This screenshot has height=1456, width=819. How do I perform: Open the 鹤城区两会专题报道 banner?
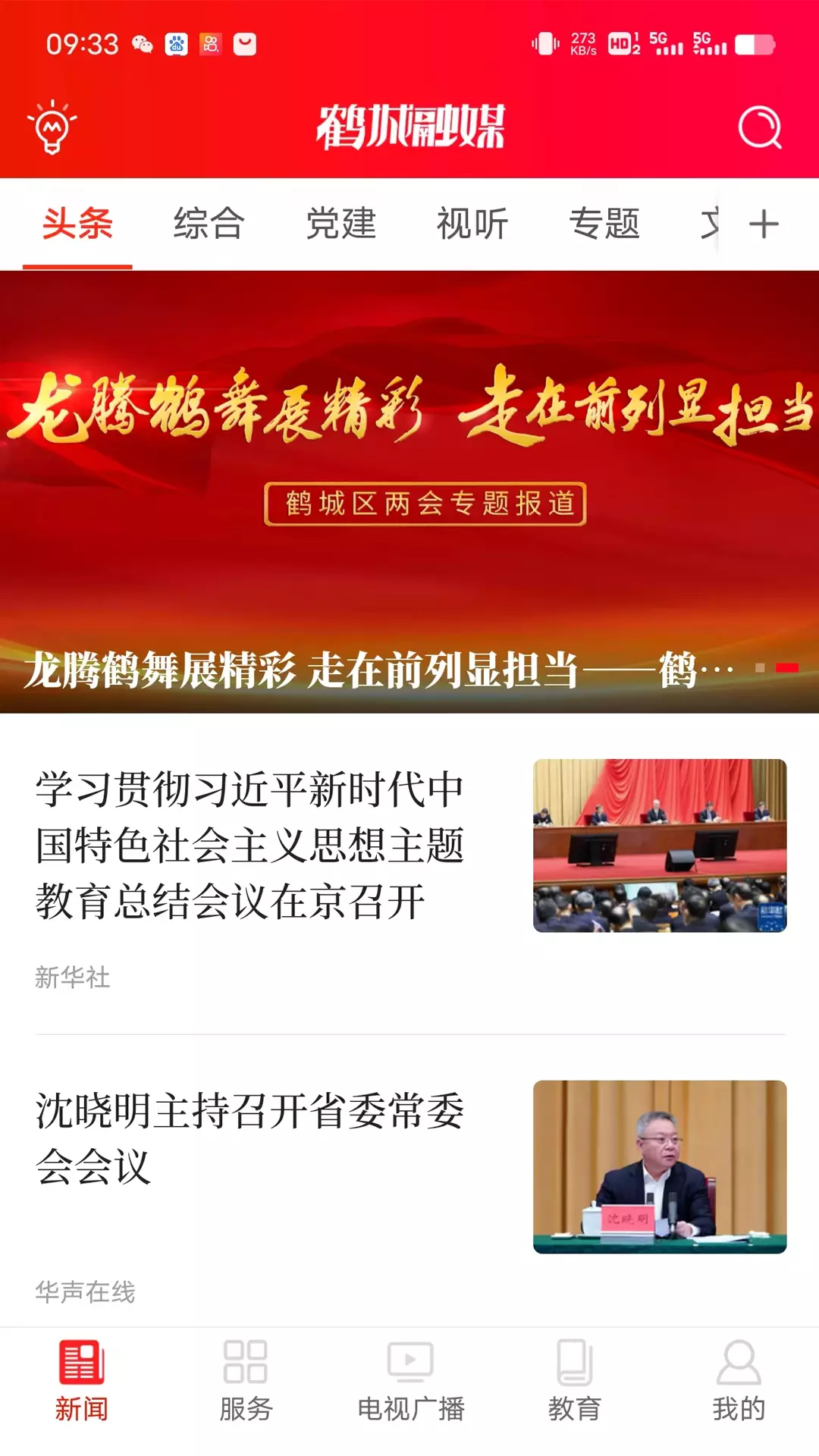(x=409, y=491)
